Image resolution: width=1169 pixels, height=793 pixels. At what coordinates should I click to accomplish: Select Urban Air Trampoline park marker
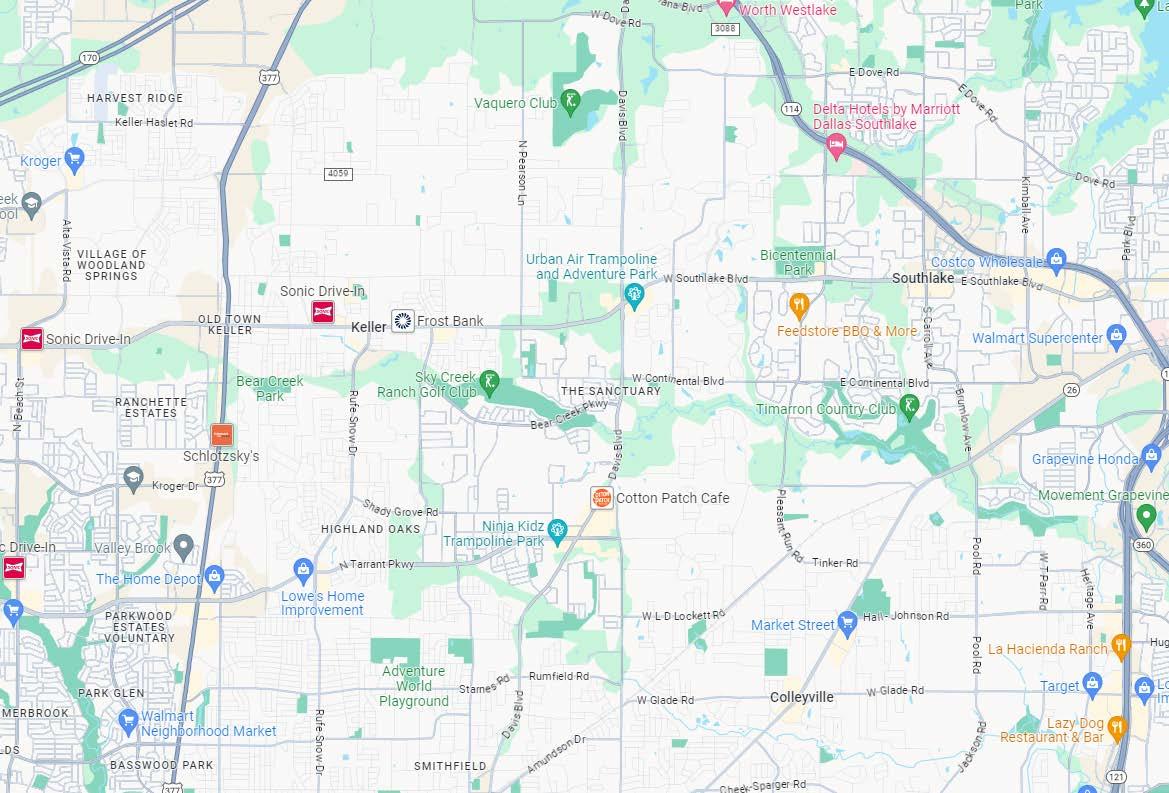pos(633,295)
